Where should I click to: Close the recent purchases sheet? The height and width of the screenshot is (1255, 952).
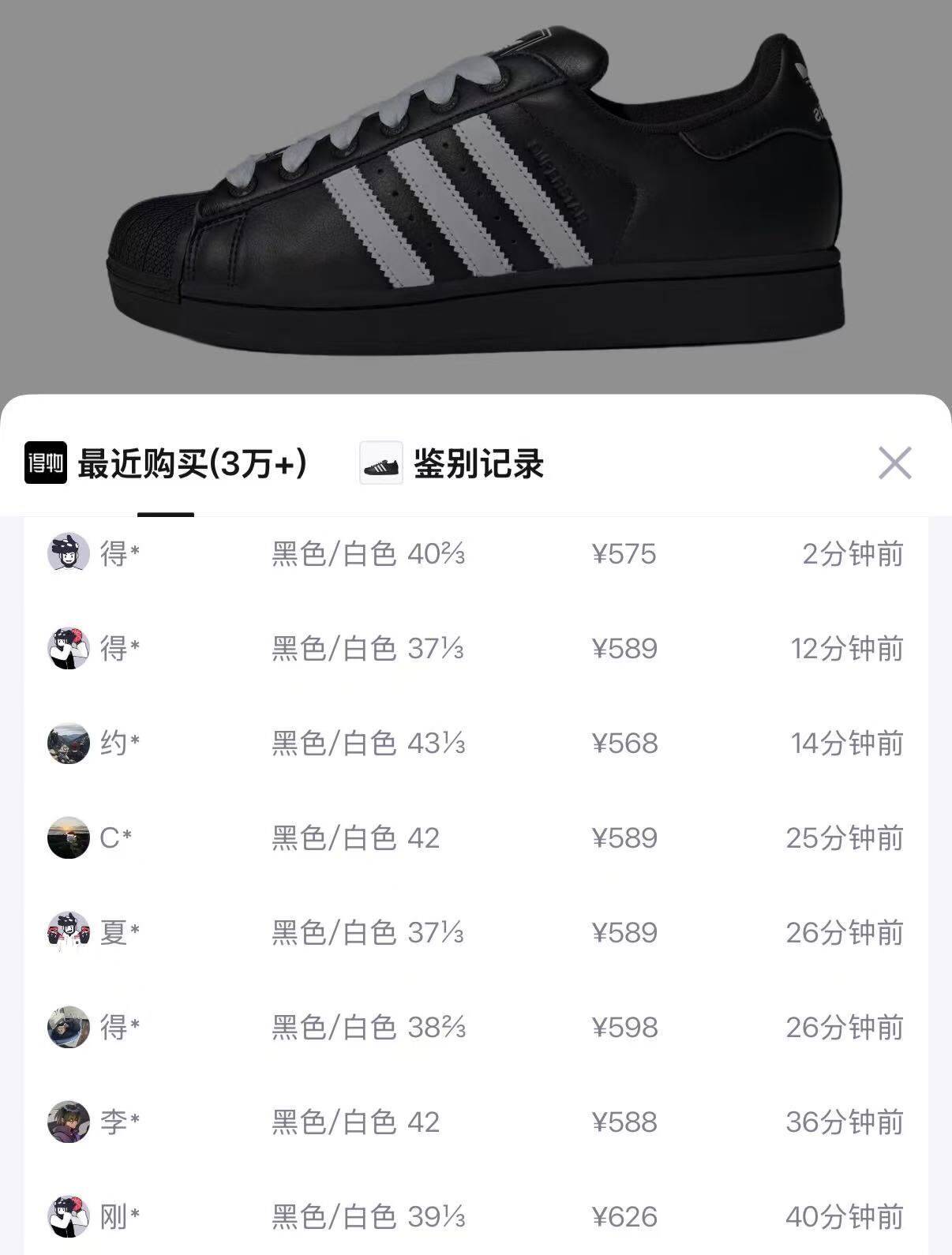click(894, 463)
